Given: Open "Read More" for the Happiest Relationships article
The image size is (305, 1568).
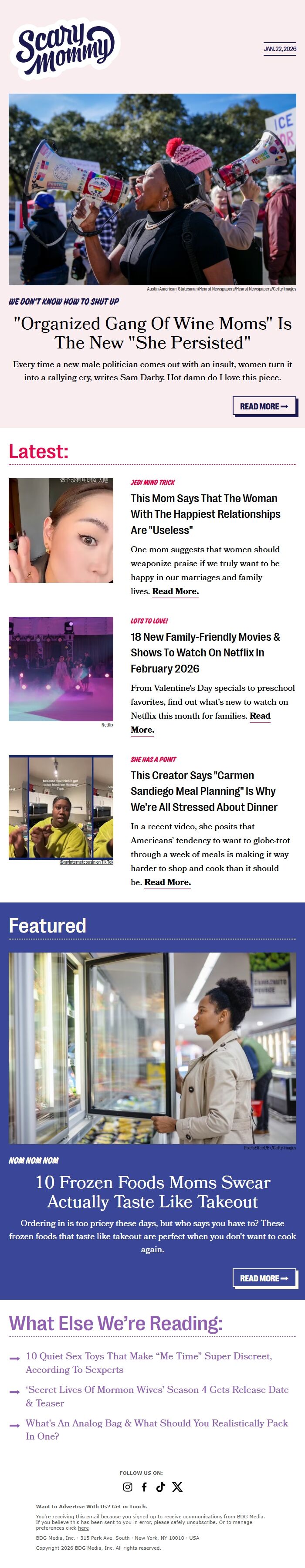Looking at the screenshot, I should [175, 591].
